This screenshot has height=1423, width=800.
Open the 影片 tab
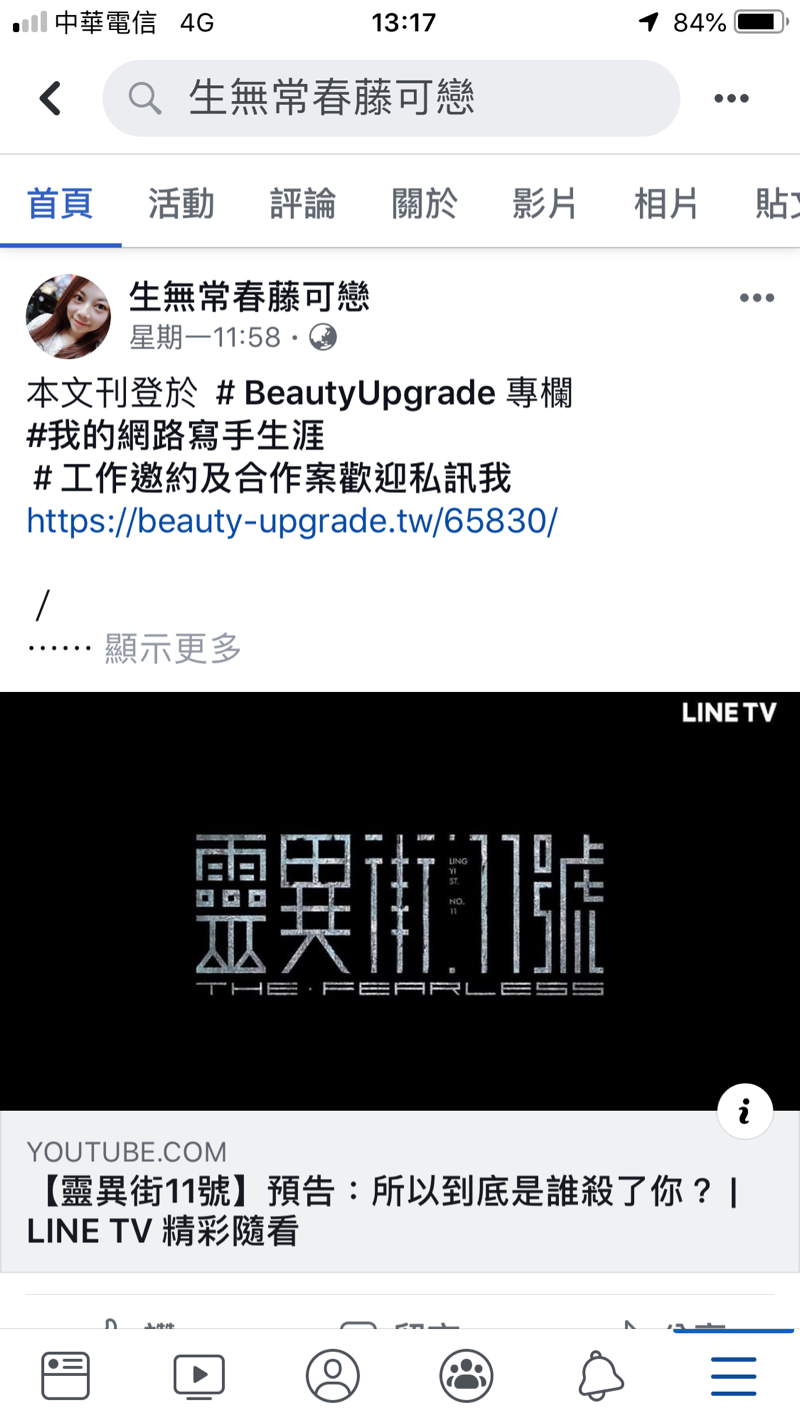pyautogui.click(x=545, y=204)
